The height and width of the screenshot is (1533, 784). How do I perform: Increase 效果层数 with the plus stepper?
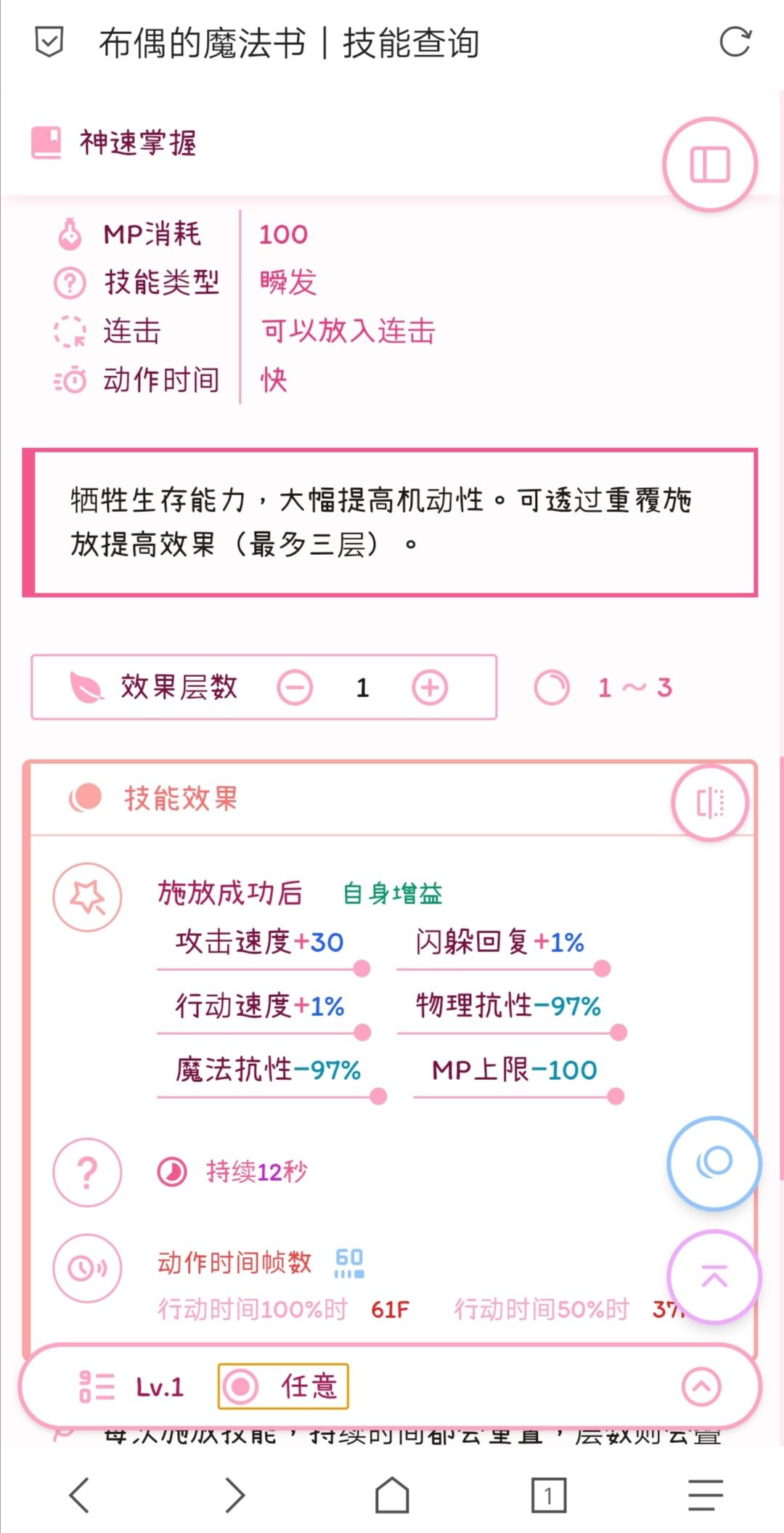click(430, 687)
